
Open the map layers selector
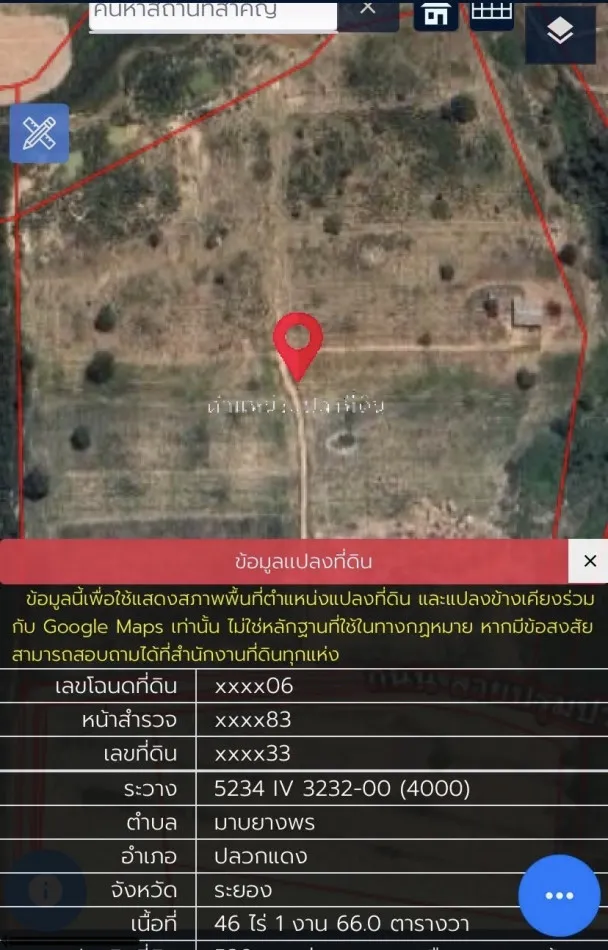[x=560, y=33]
